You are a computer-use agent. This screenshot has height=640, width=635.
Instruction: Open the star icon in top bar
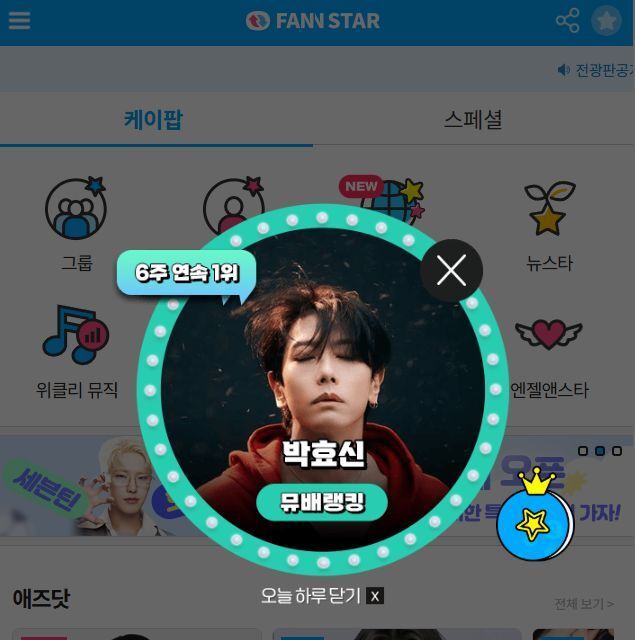point(606,21)
